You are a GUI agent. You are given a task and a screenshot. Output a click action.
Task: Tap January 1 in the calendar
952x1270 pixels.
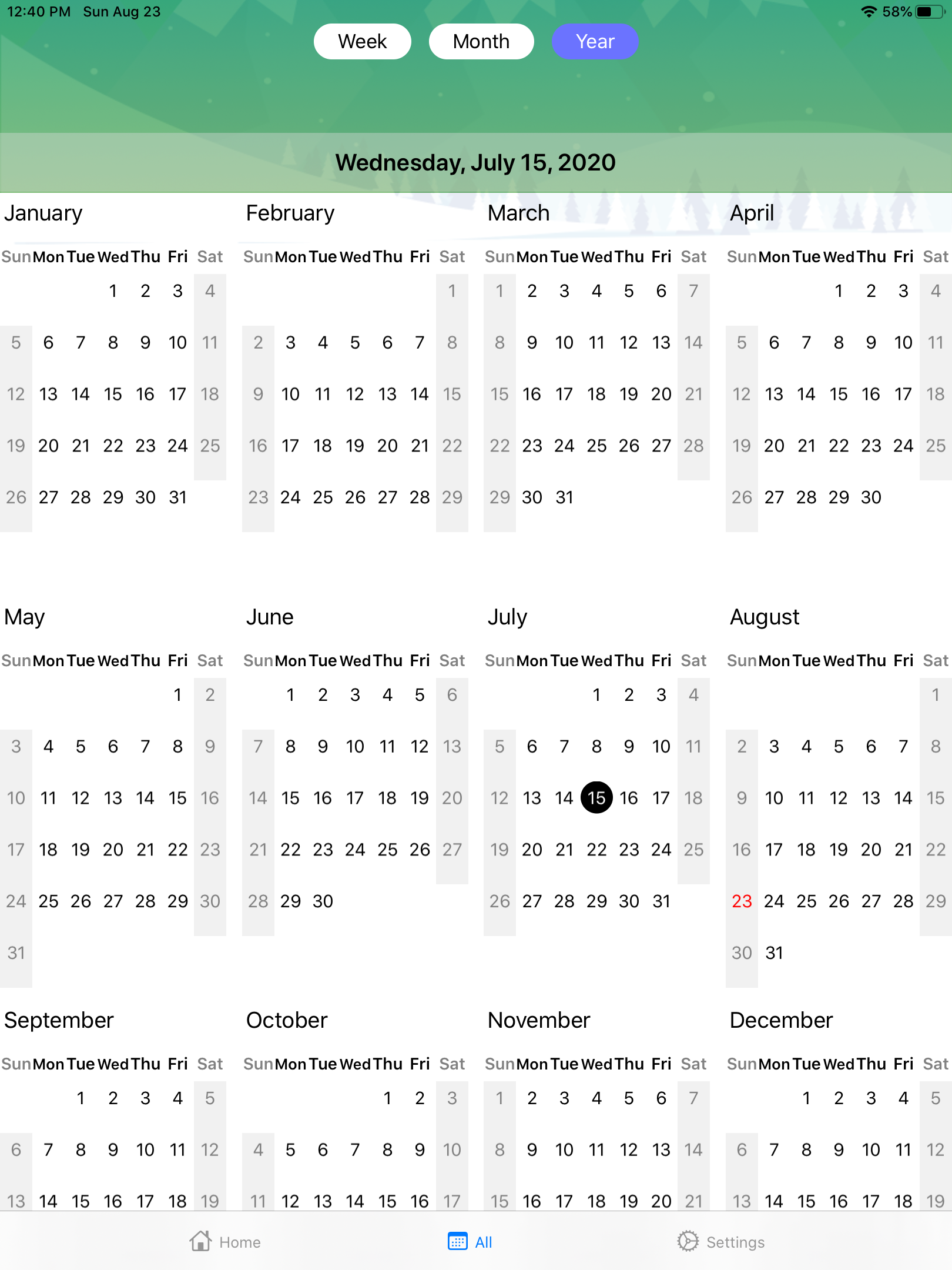coord(113,291)
